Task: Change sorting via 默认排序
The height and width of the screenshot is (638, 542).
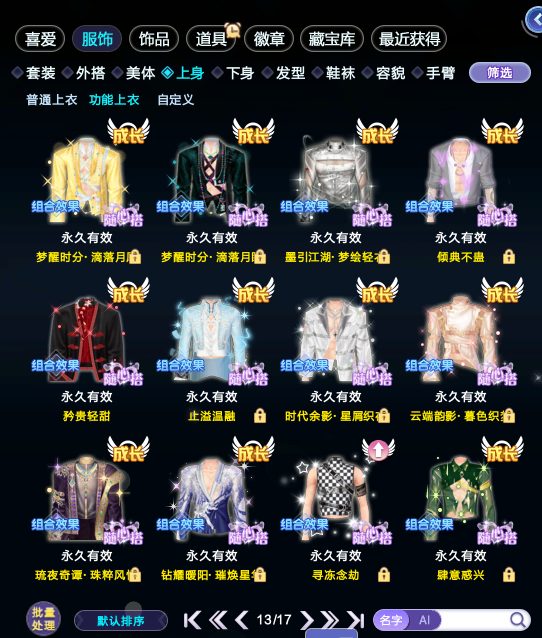Action: pos(121,621)
